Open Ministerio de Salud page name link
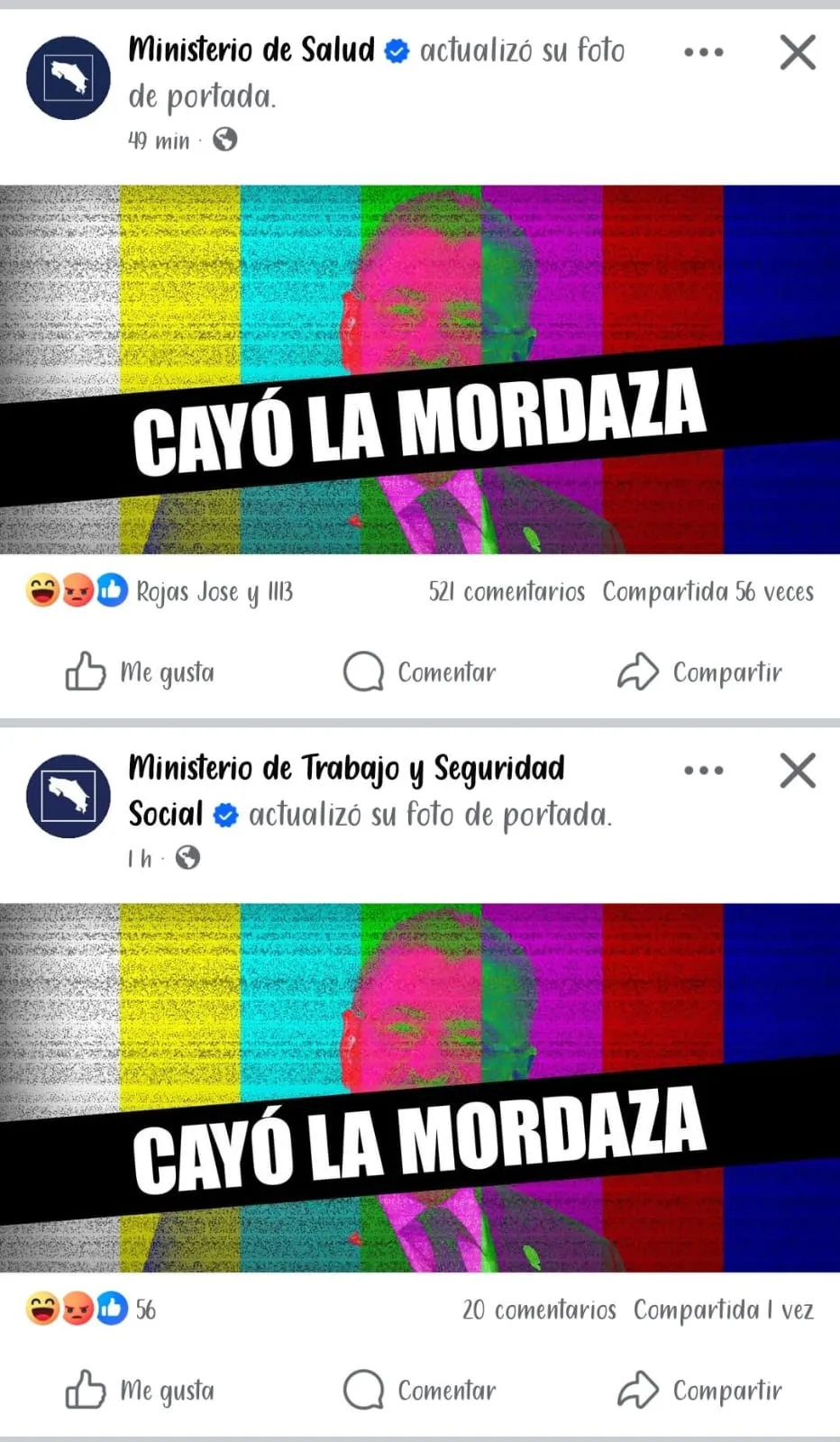The image size is (840, 1442). coord(251,50)
